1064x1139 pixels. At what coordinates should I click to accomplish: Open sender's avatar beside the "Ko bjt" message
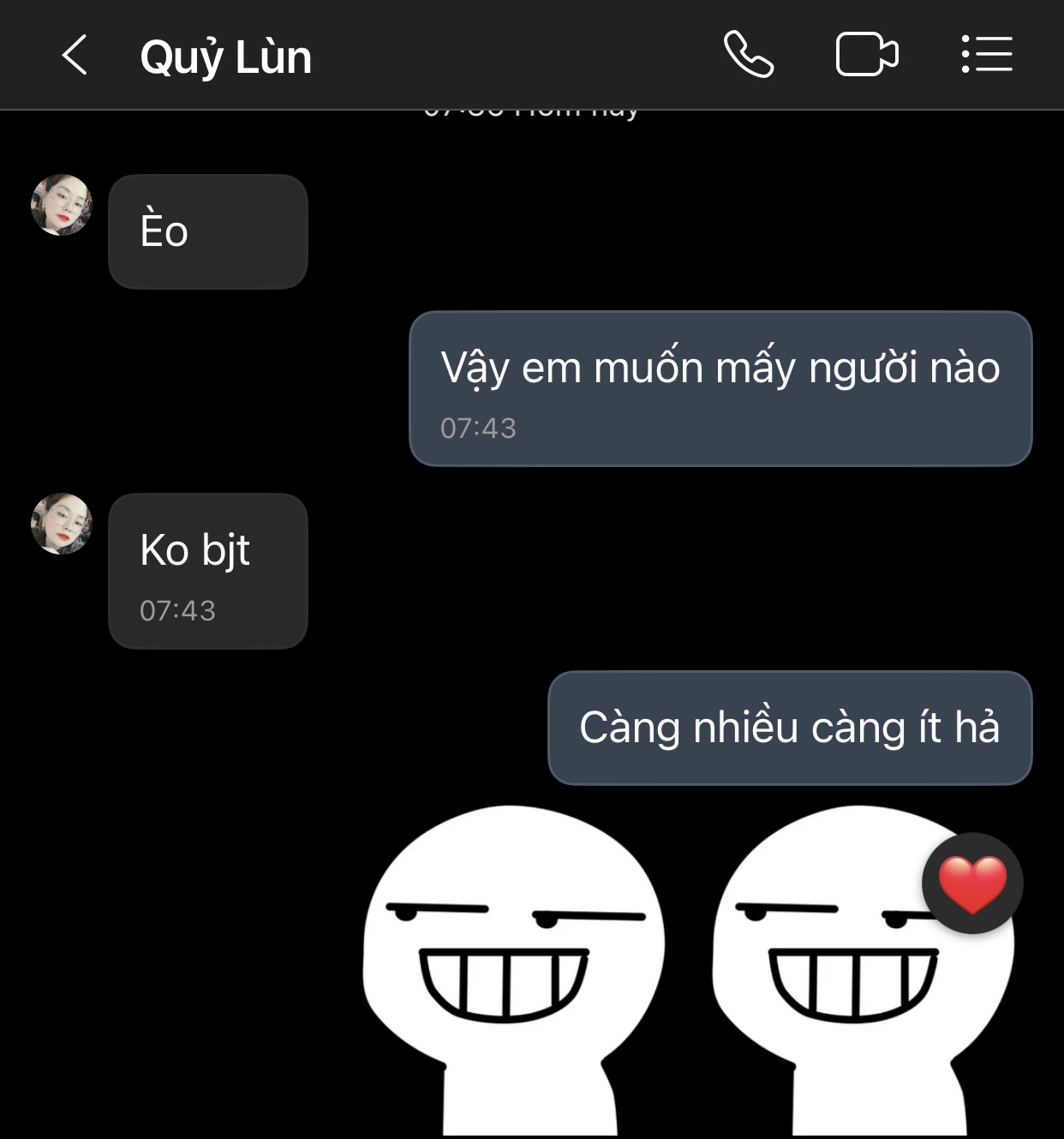click(62, 524)
